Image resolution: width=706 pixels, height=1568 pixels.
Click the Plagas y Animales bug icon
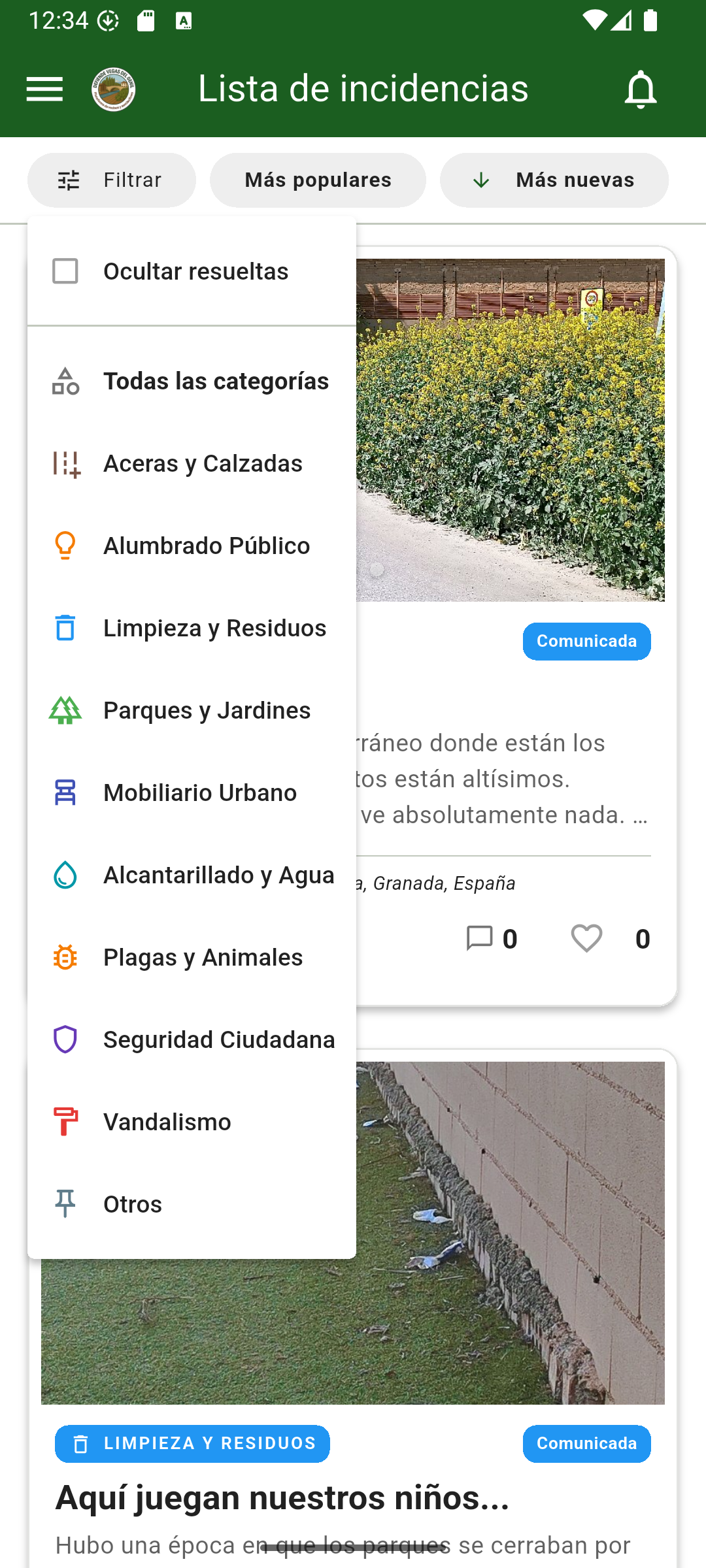[65, 956]
